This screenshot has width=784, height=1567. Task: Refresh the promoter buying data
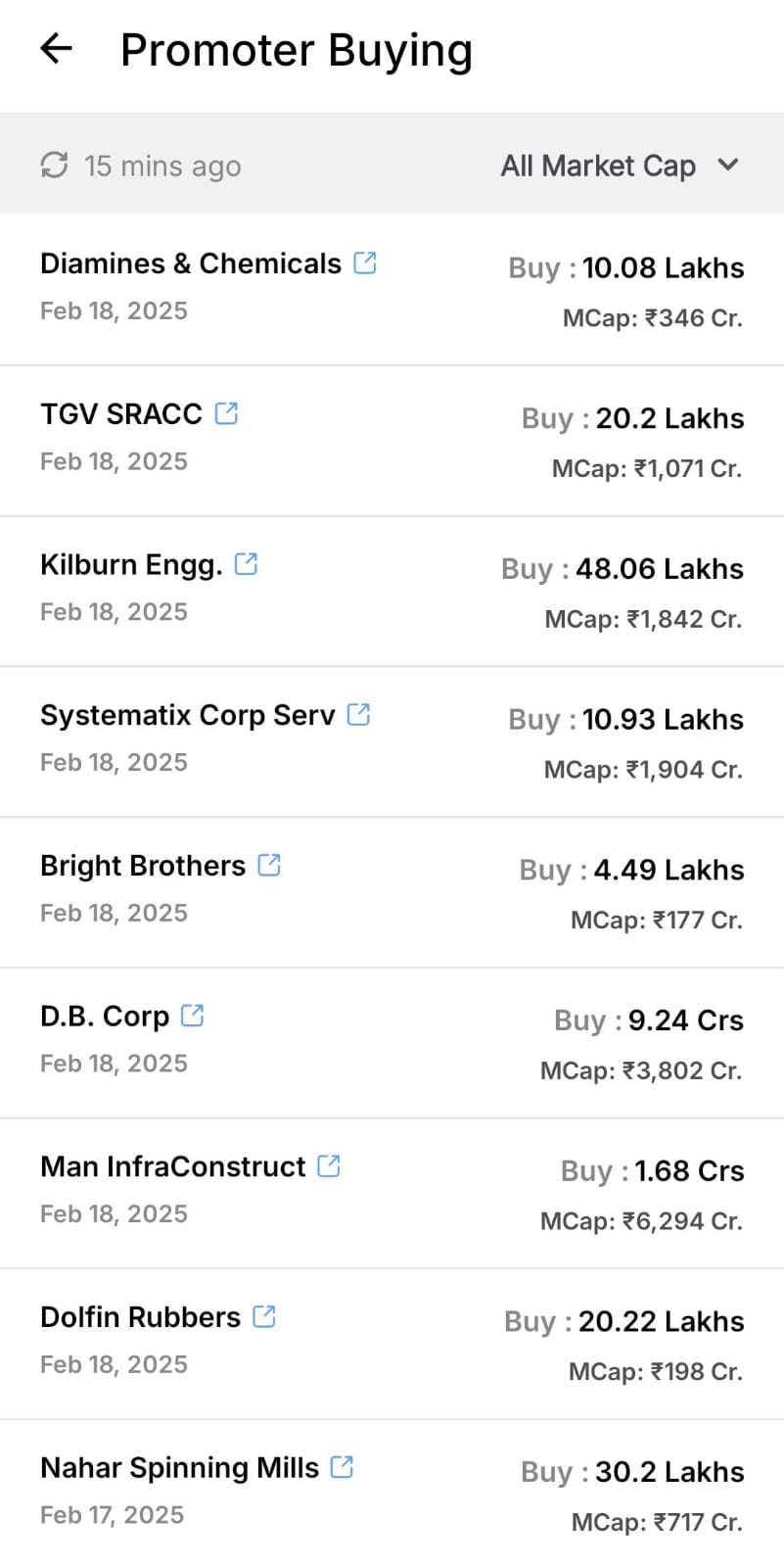click(x=54, y=166)
